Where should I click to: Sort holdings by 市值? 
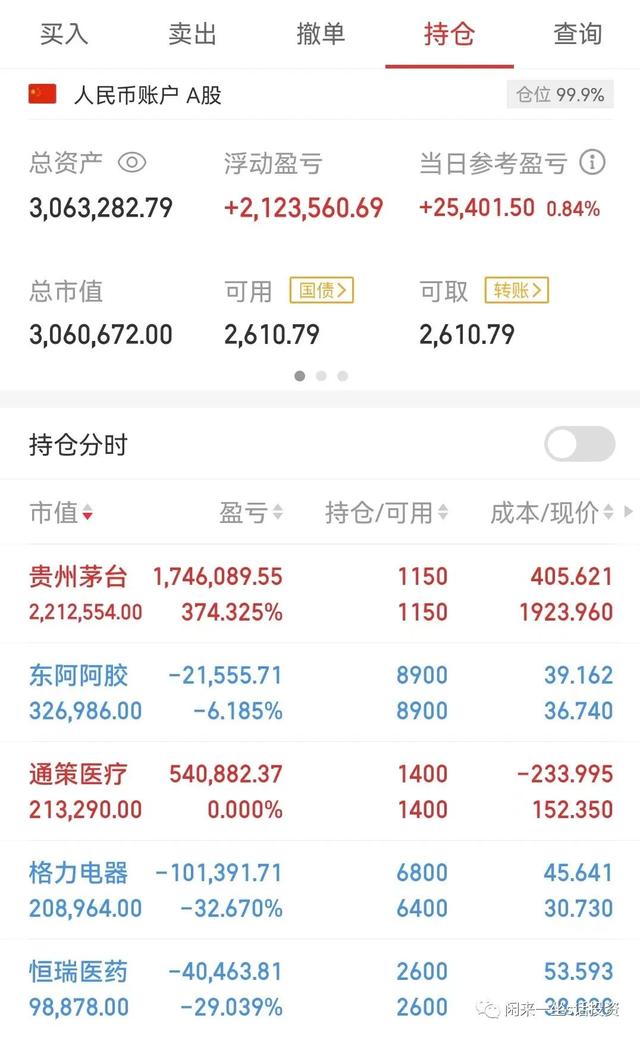pos(61,513)
